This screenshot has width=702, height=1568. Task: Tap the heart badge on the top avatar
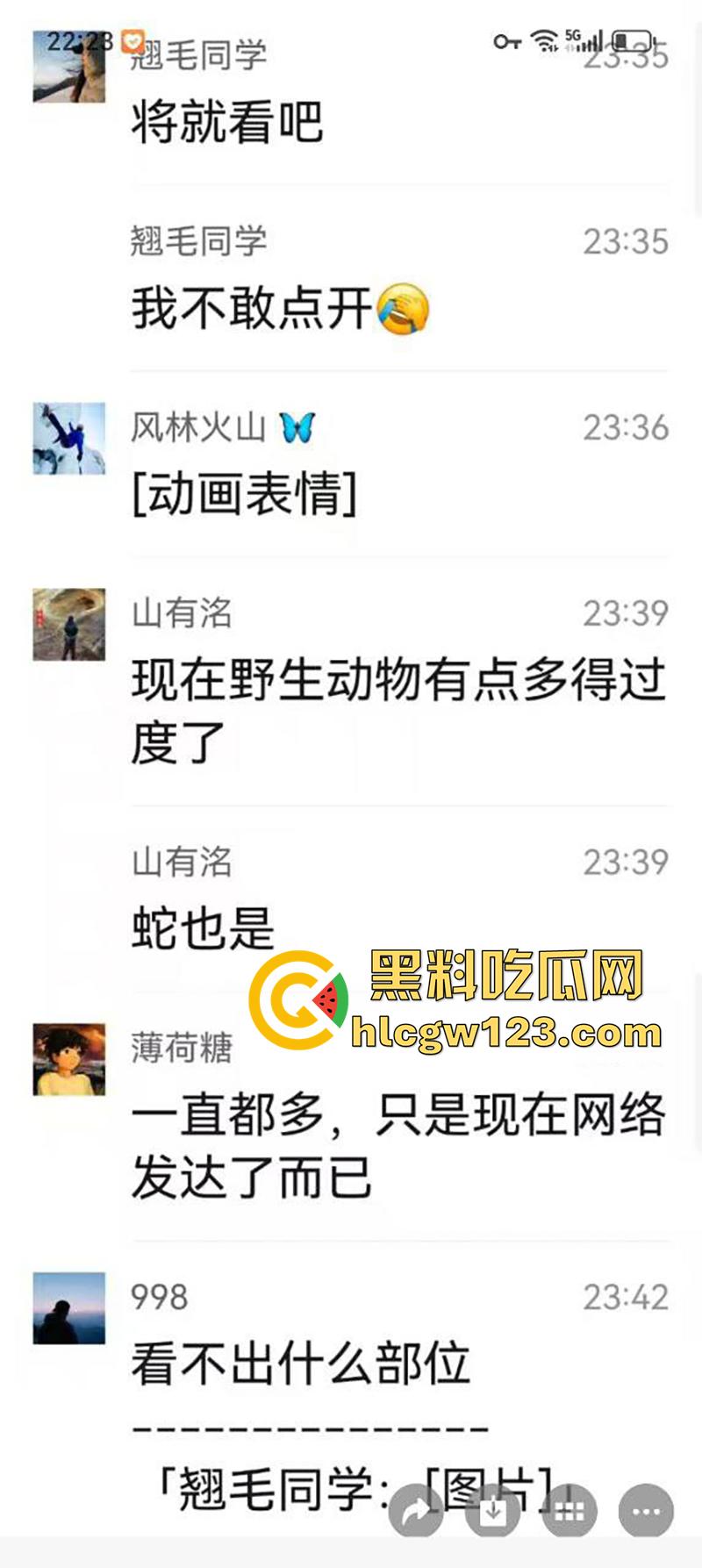click(x=130, y=39)
